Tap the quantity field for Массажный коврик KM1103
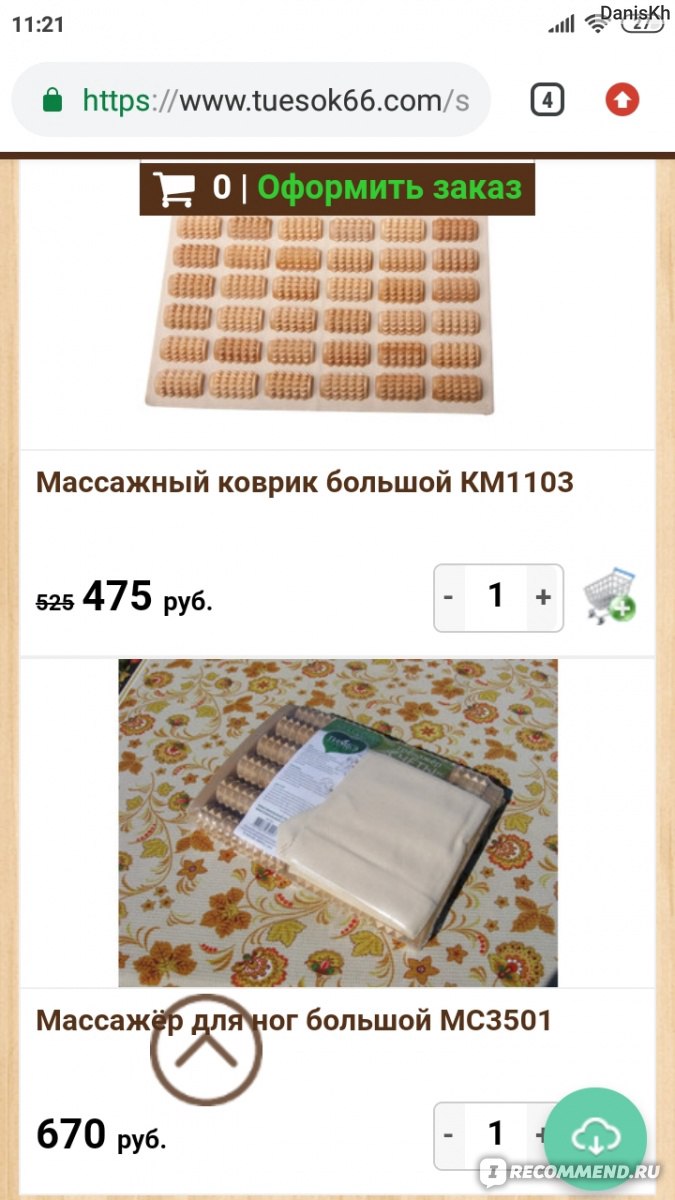This screenshot has width=675, height=1200. (495, 597)
